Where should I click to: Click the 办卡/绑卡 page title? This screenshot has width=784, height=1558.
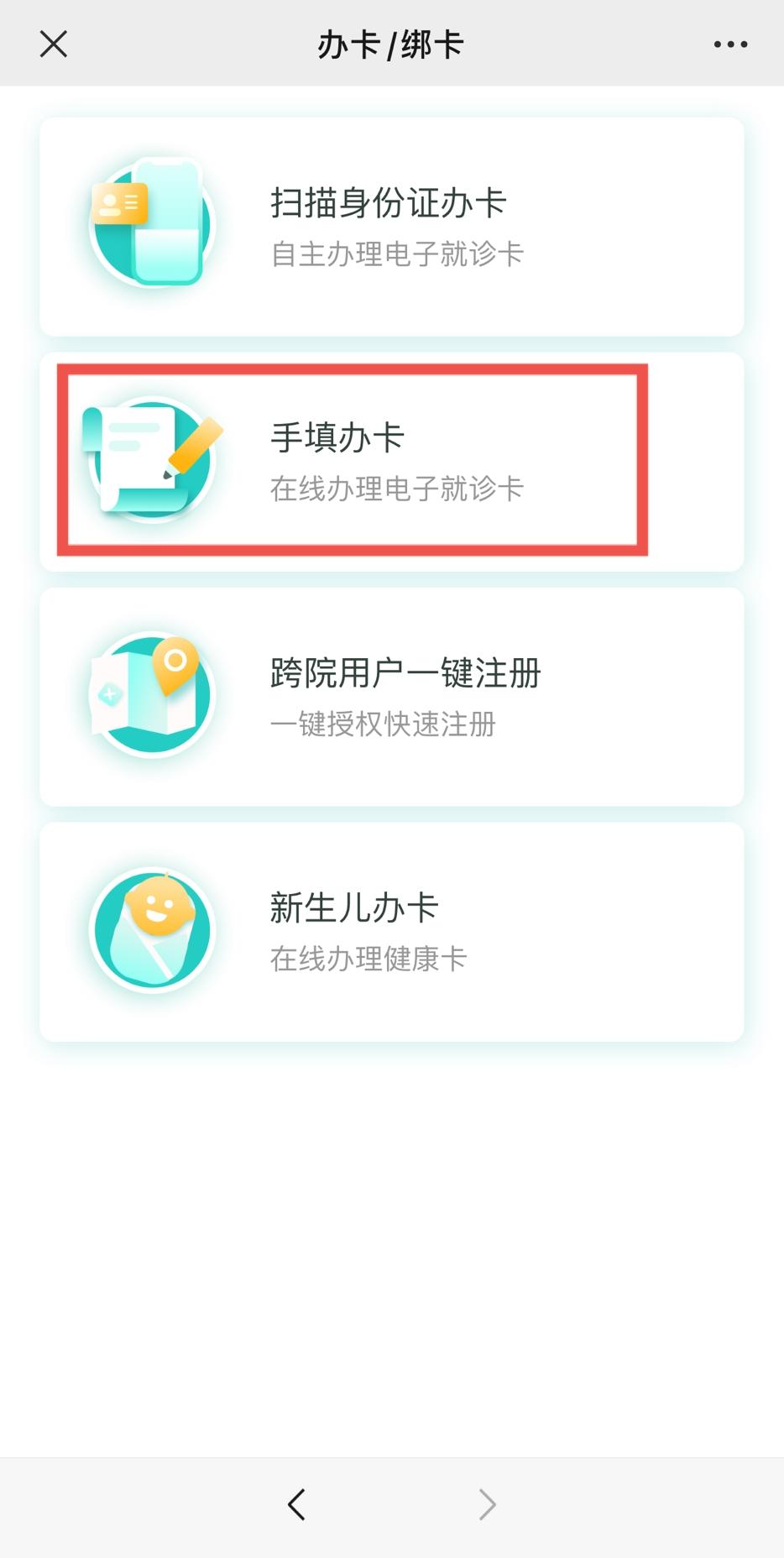click(x=391, y=44)
